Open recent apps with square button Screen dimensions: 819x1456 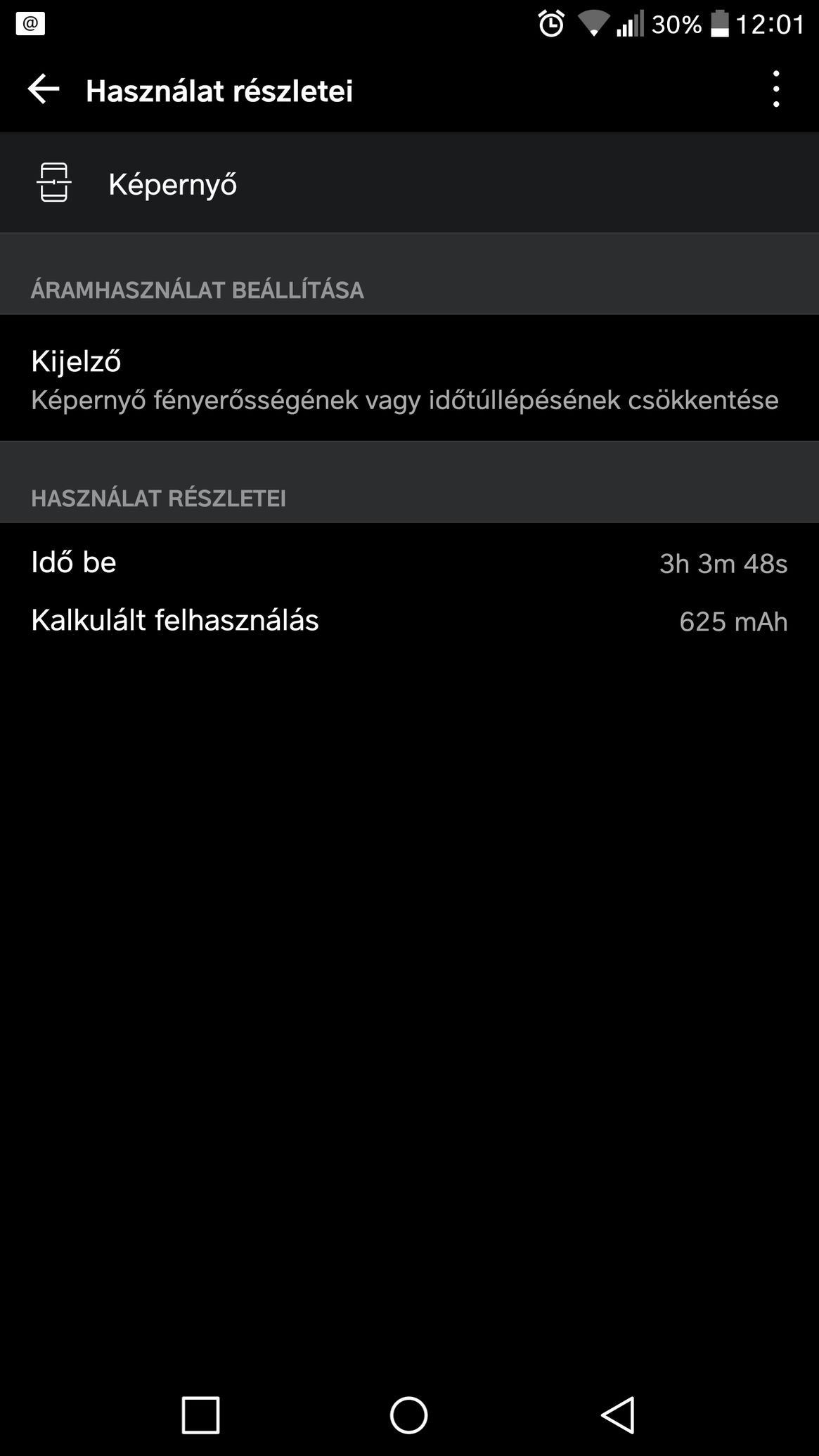click(x=201, y=1414)
